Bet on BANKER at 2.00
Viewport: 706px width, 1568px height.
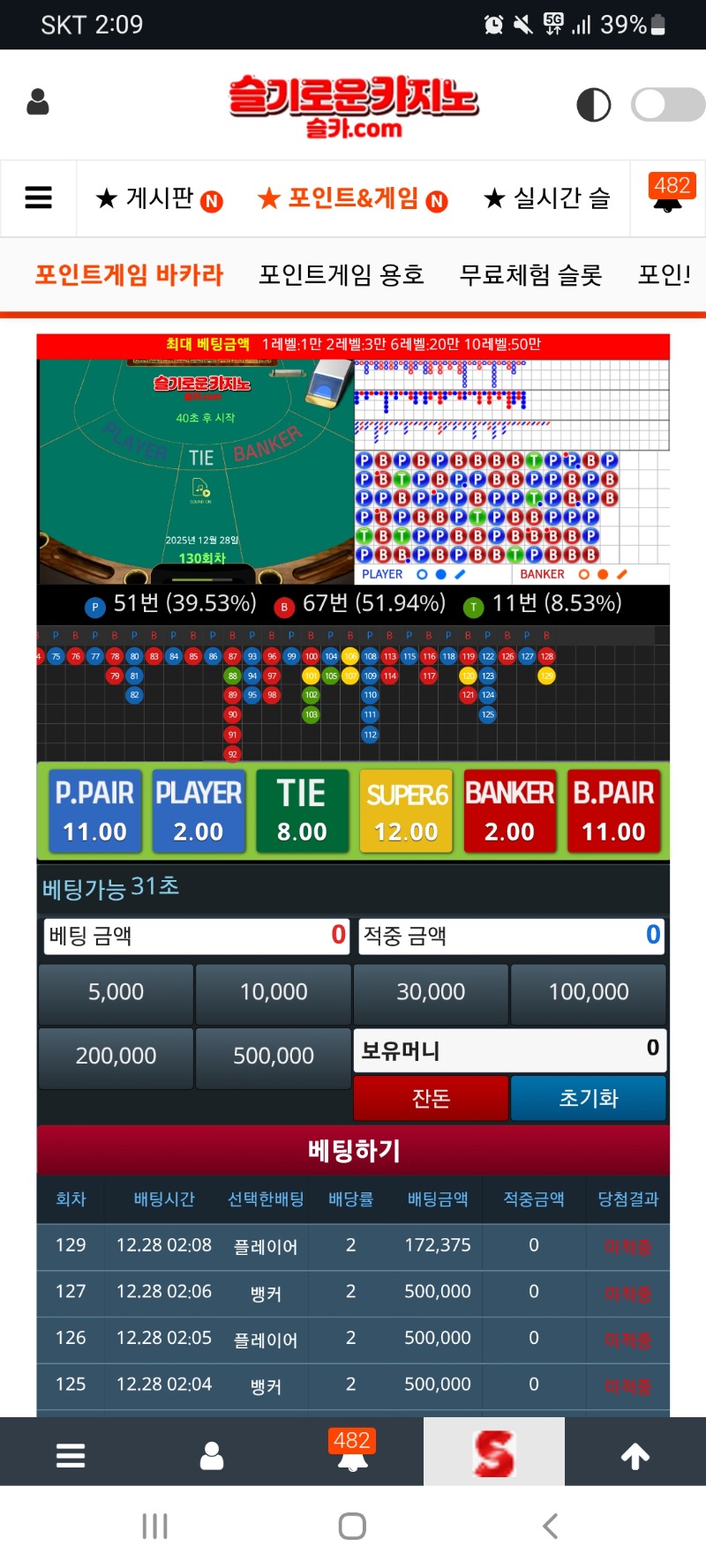[x=509, y=810]
